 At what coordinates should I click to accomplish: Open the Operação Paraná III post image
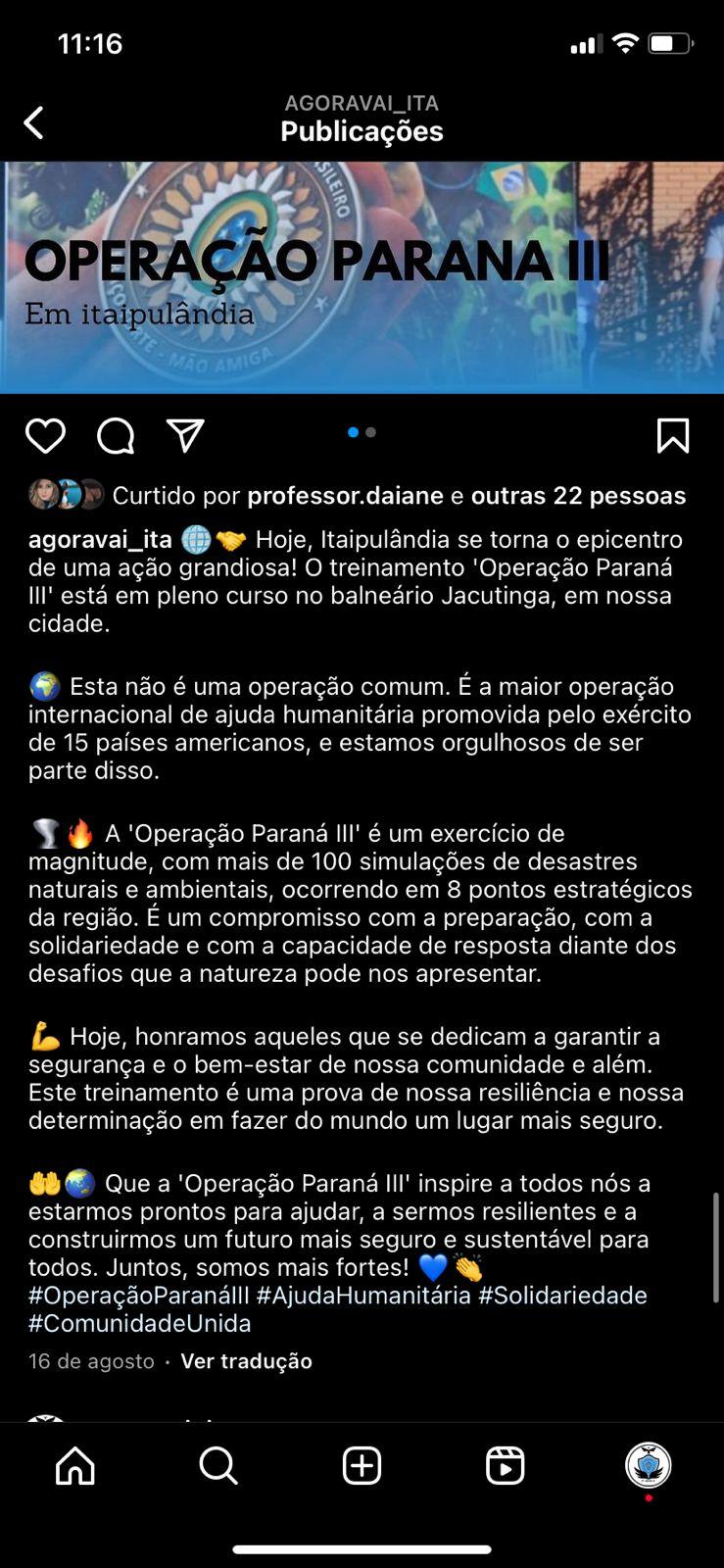click(362, 278)
